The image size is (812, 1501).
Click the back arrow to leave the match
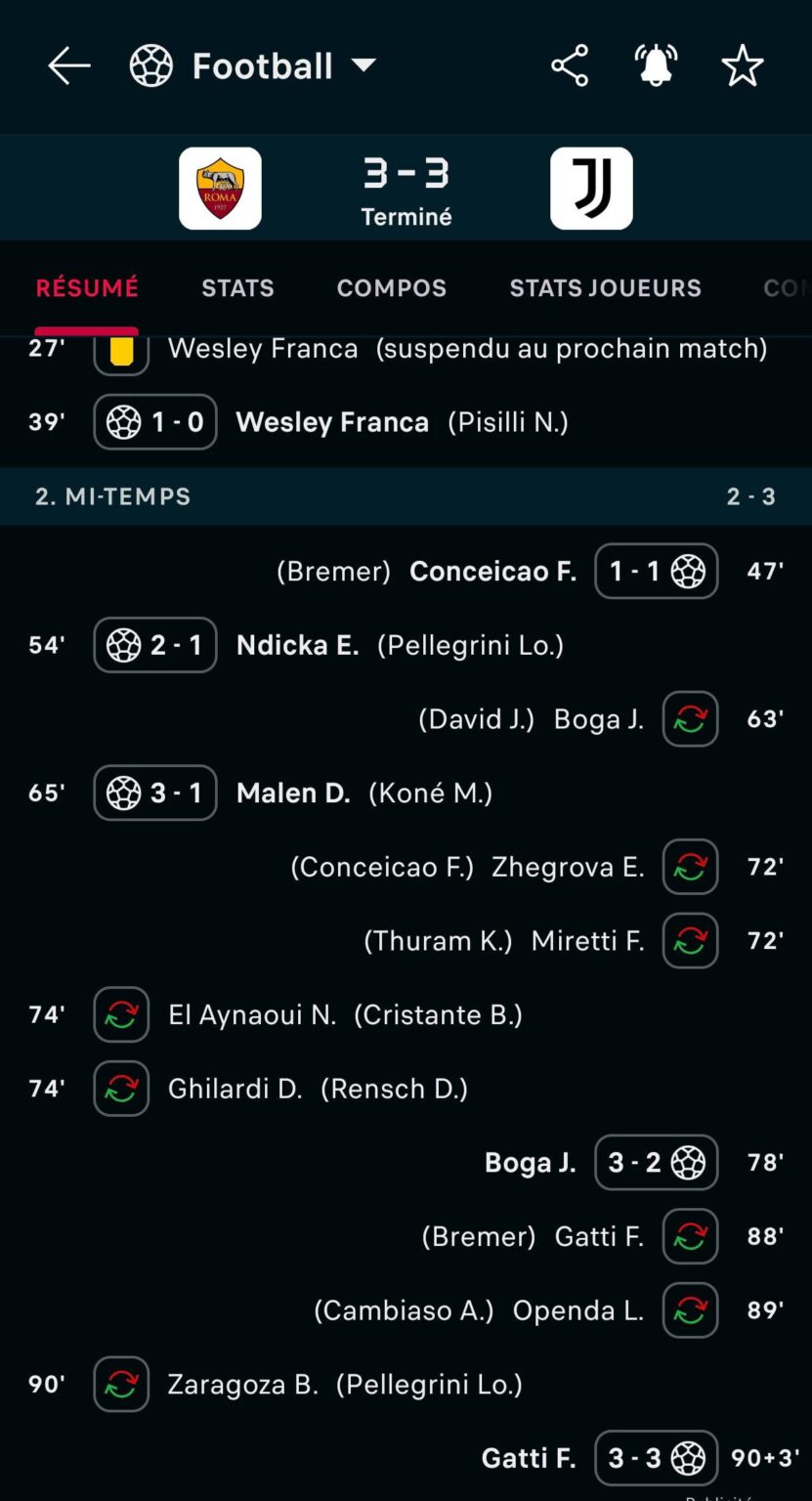point(68,65)
